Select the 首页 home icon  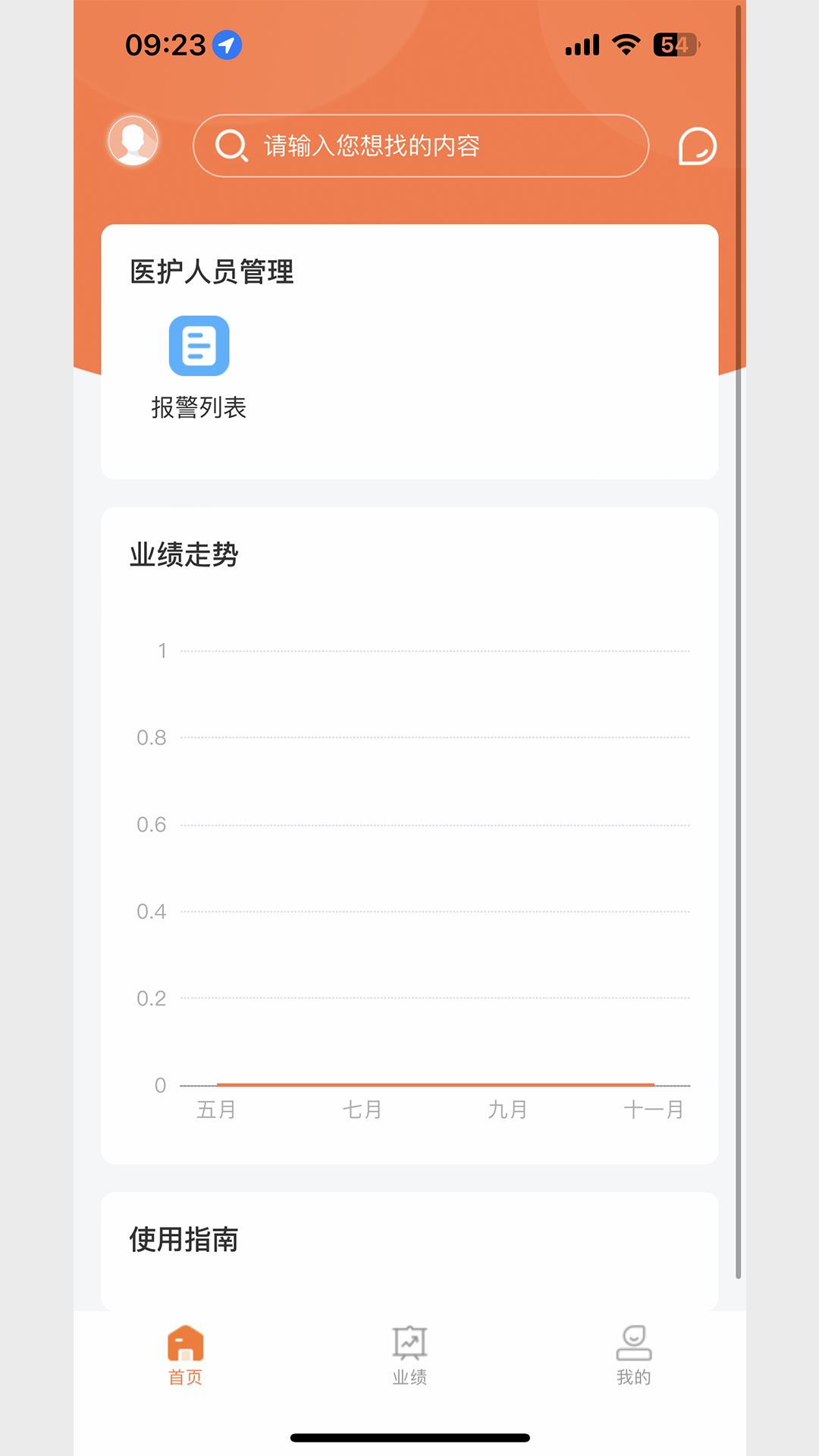(184, 1341)
